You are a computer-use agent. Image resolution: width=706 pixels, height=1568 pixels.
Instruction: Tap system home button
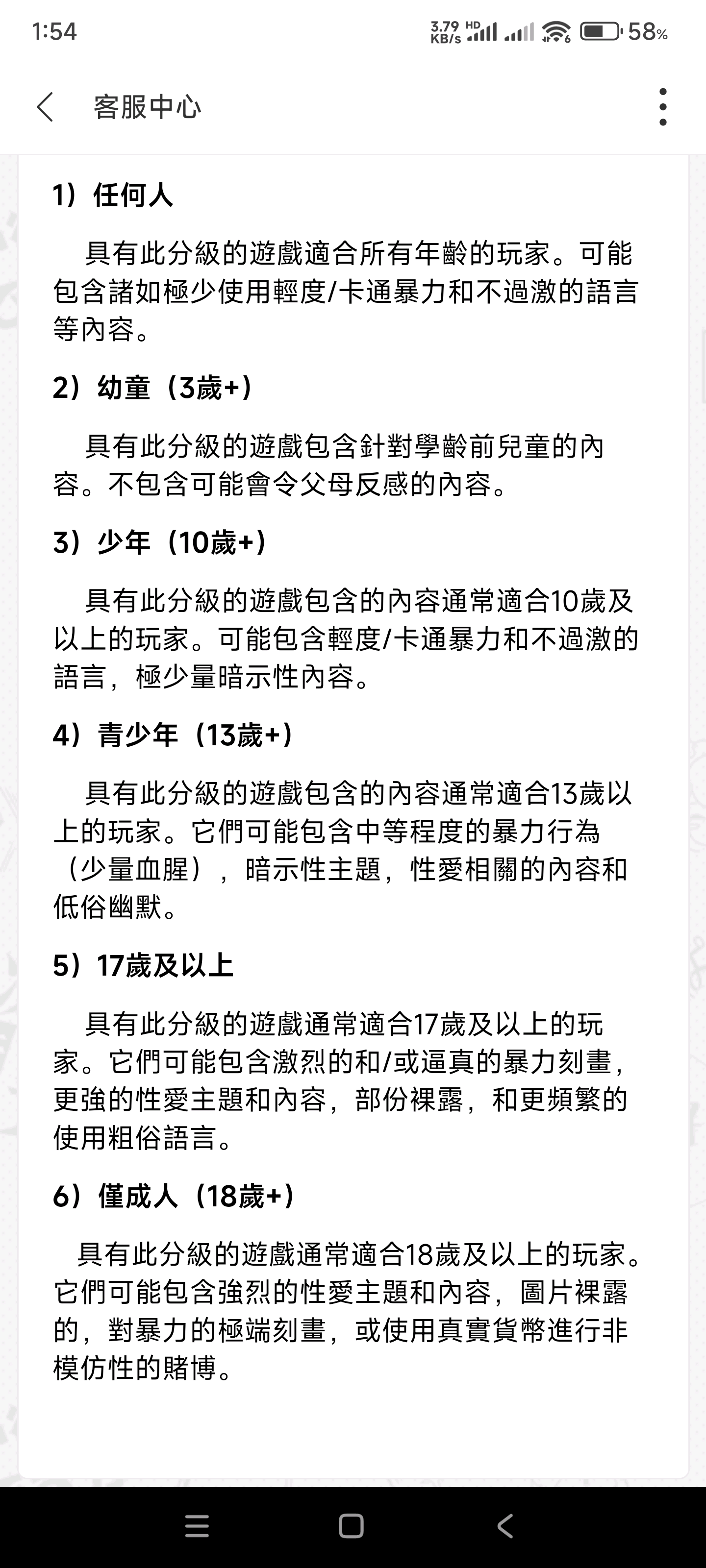point(352,1526)
